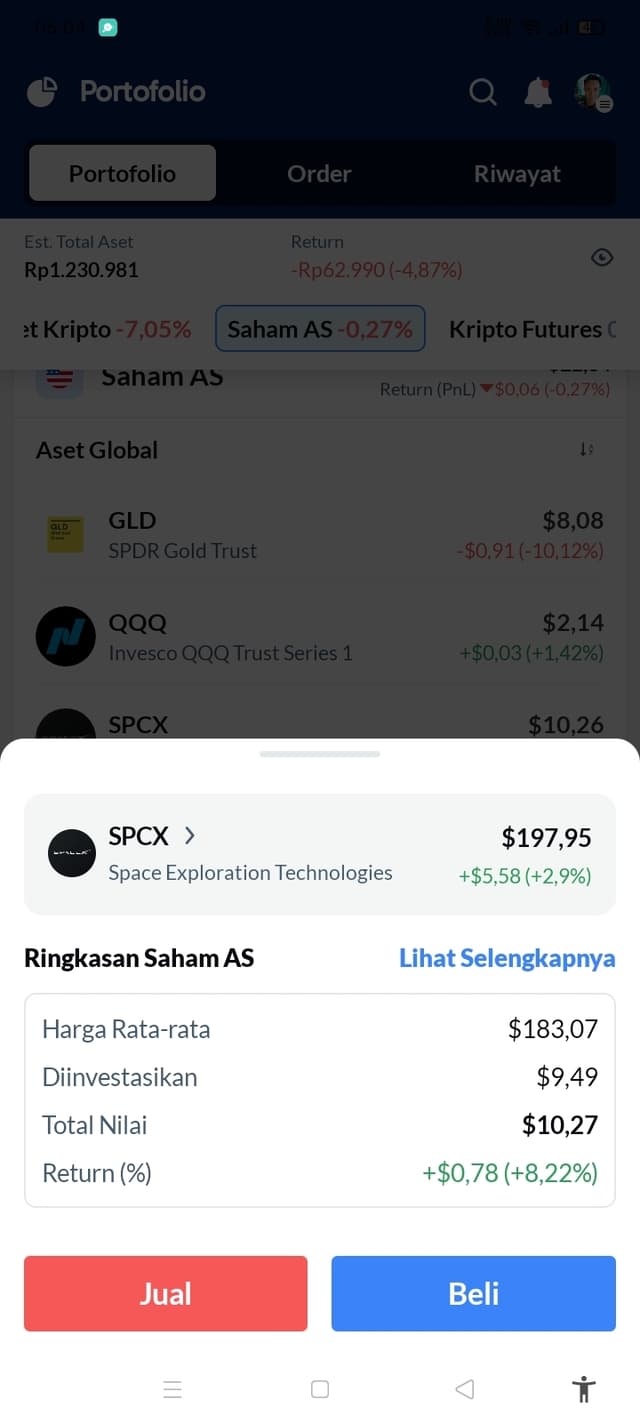
Task: Sell SPCX with the Jual button
Action: click(x=165, y=1293)
